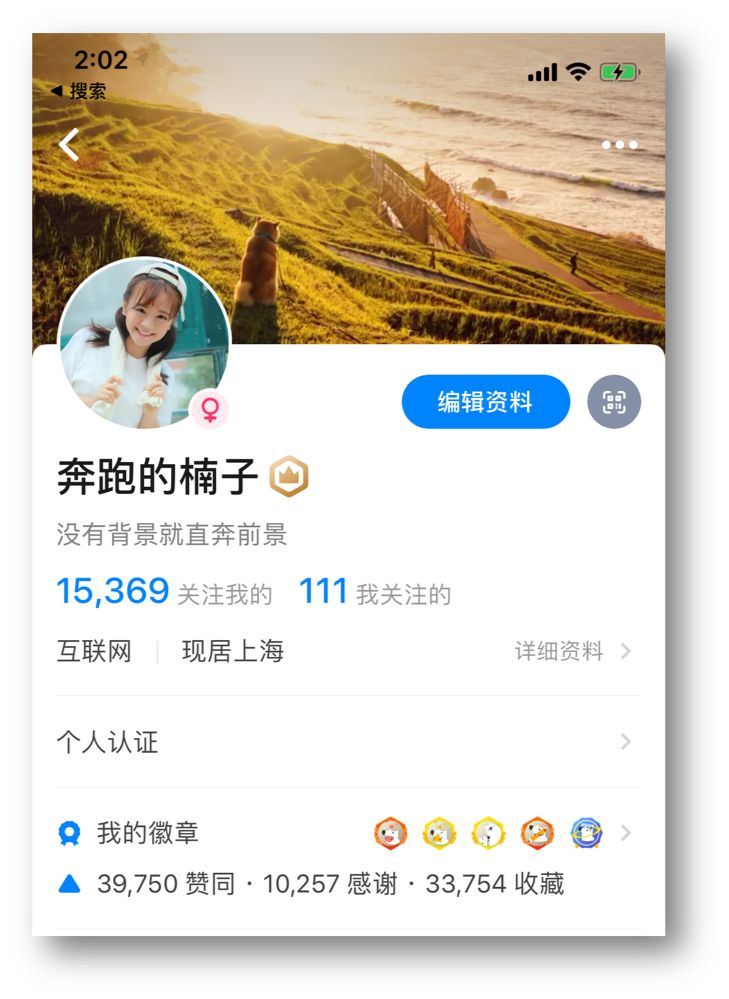Screen dimensions: 729x999
Task: Open the 我的徽章 badges row
Action: coord(345,832)
